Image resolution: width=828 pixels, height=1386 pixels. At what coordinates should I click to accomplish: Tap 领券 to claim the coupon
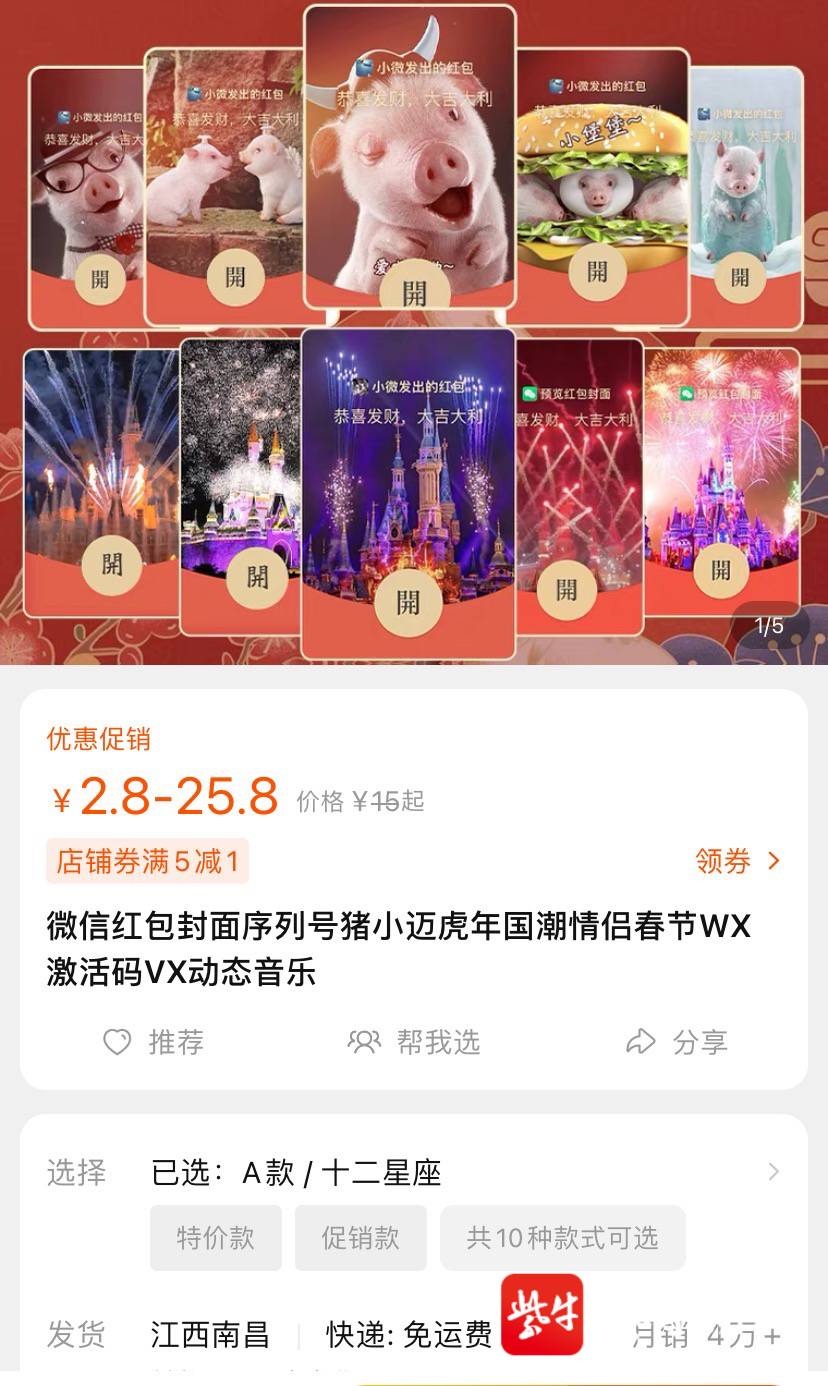pos(737,861)
